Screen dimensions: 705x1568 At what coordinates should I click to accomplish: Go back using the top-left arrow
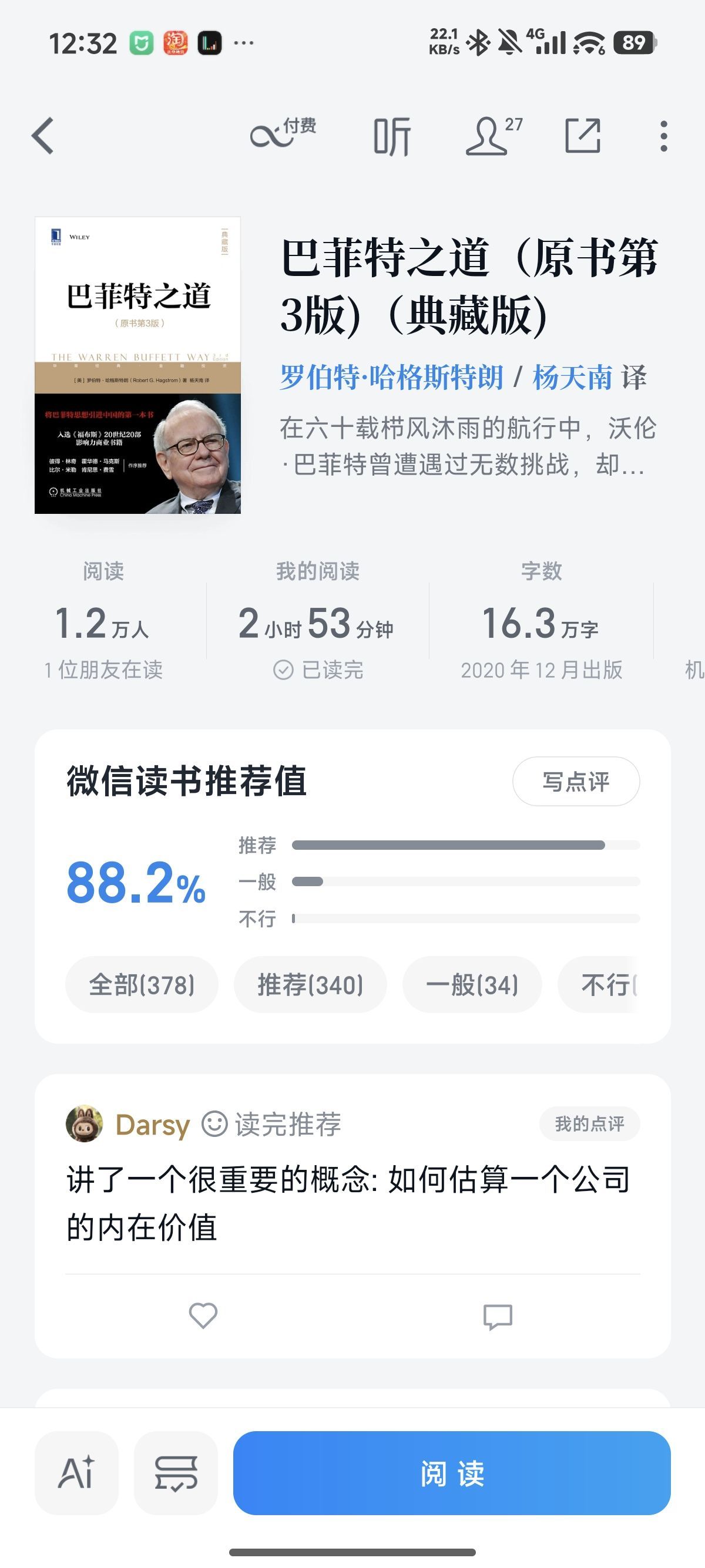43,136
